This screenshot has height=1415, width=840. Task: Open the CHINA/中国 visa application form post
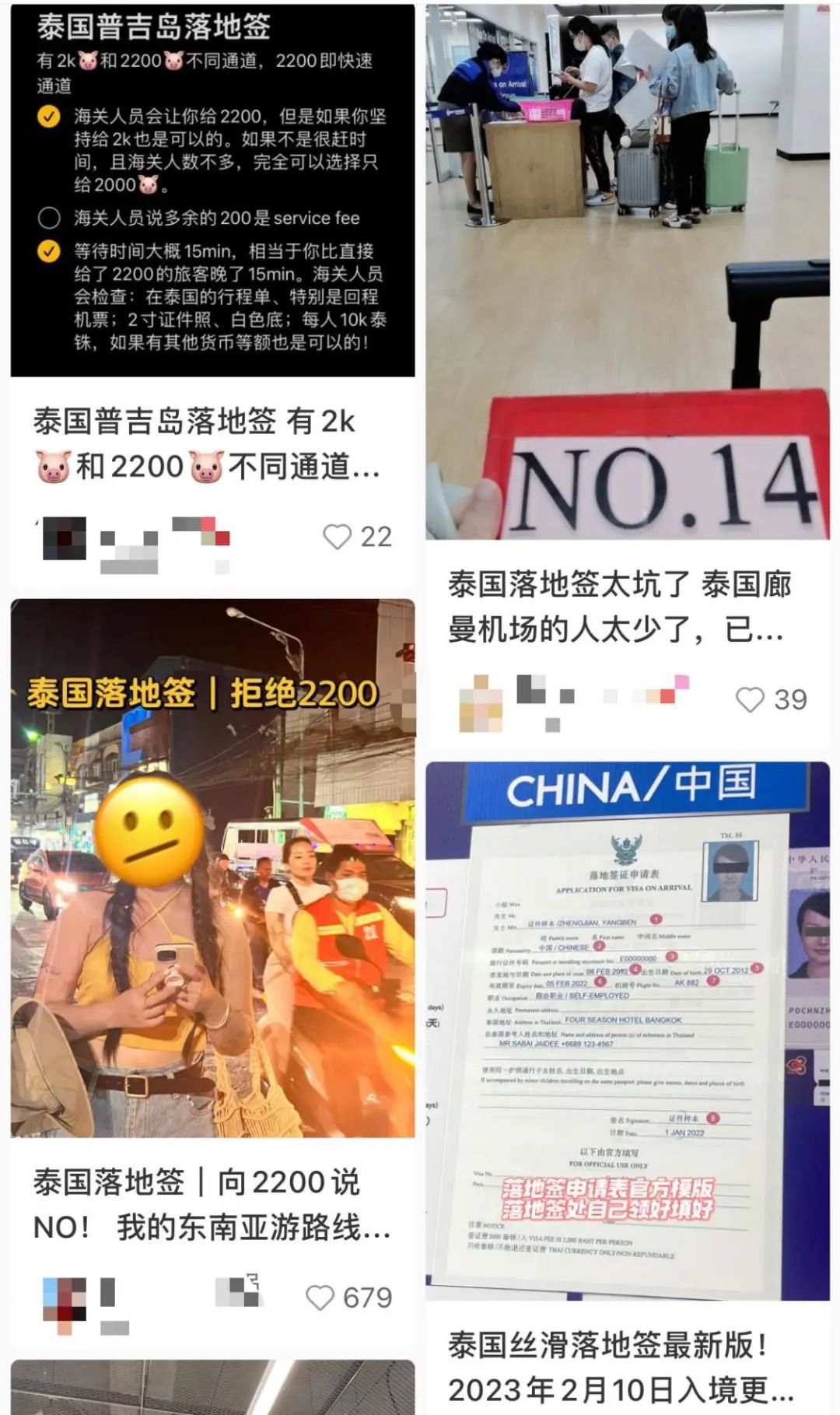(x=627, y=1031)
